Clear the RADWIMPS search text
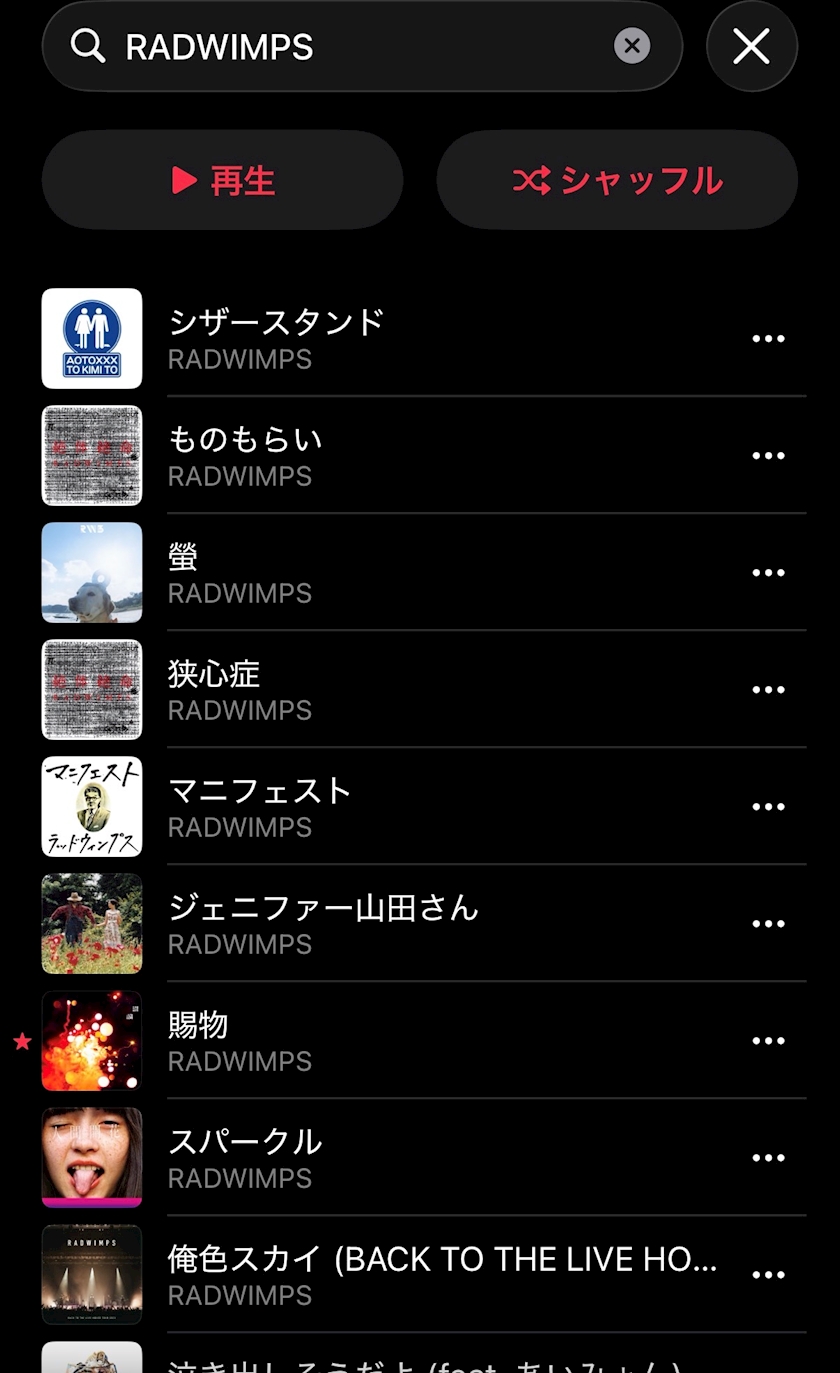Screen dimensions: 840x1373 tap(631, 46)
